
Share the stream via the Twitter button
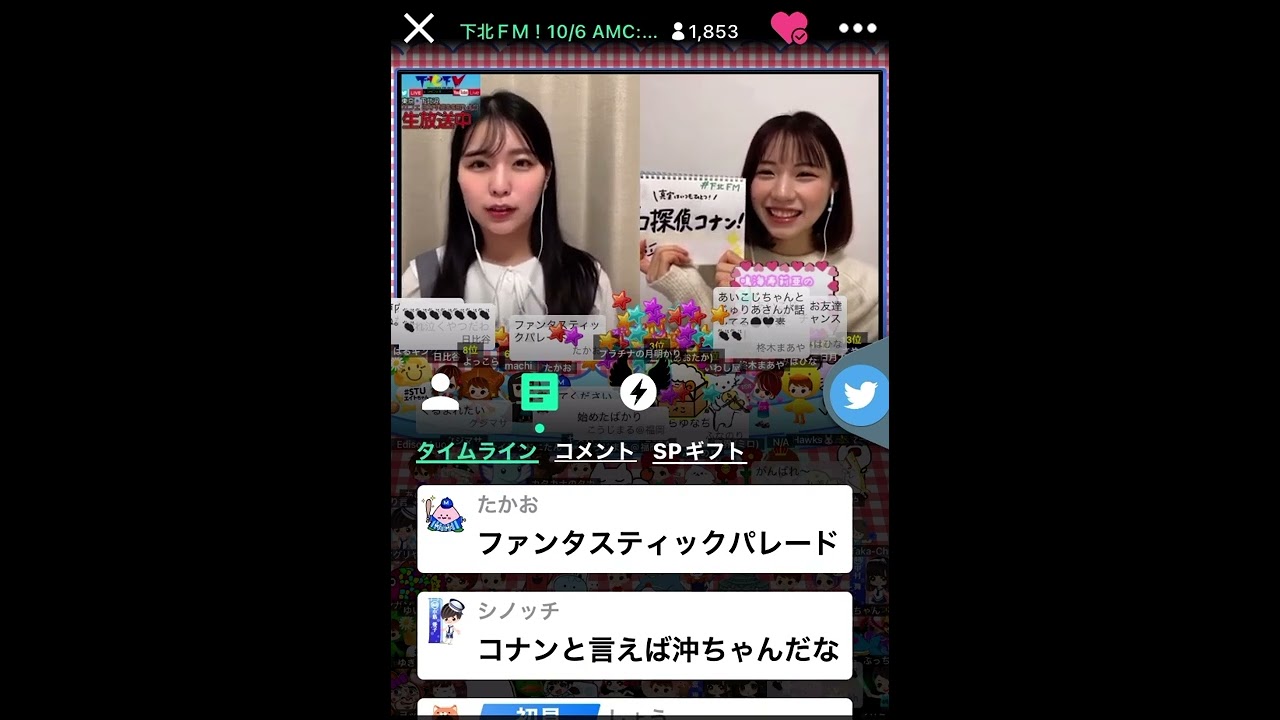coord(859,396)
